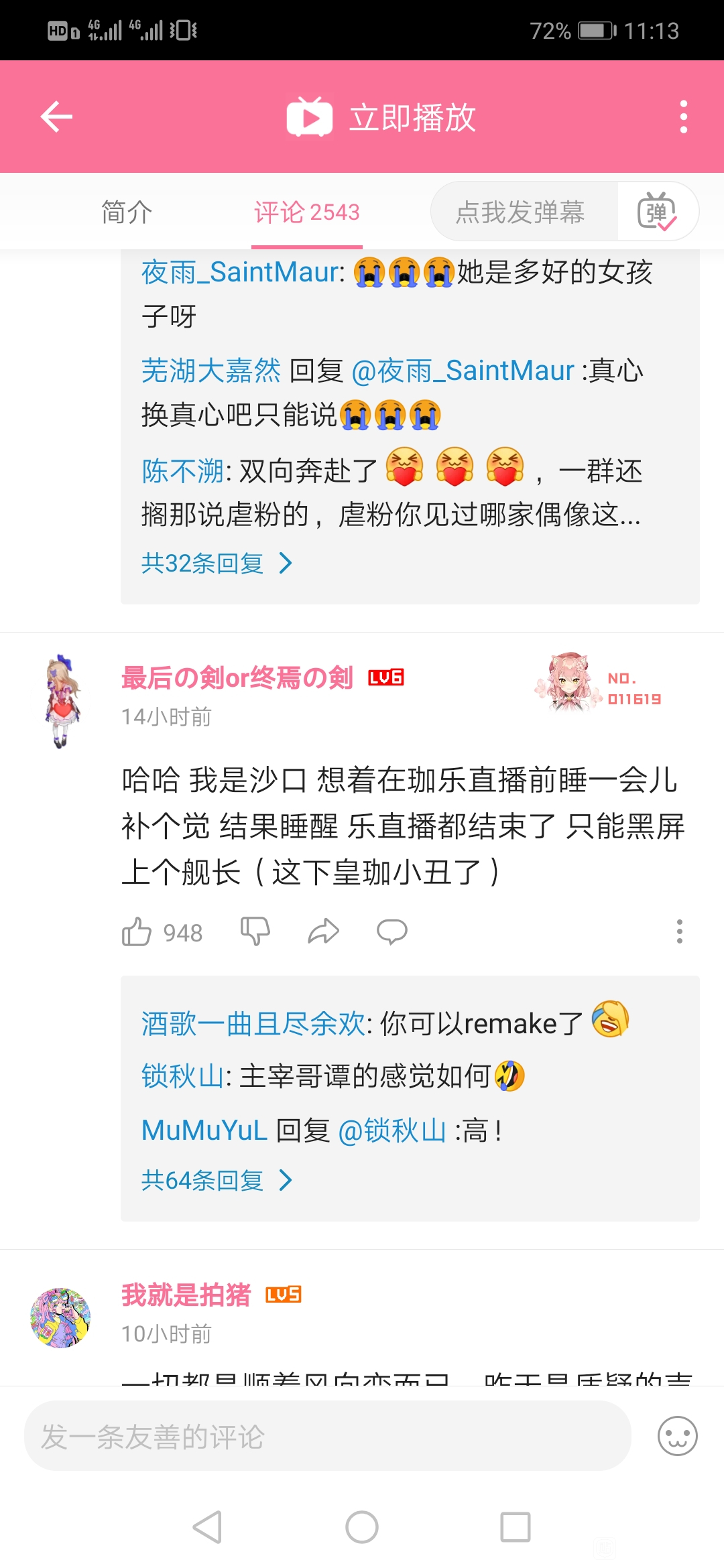Open the top-right overflow menu

coord(683,117)
